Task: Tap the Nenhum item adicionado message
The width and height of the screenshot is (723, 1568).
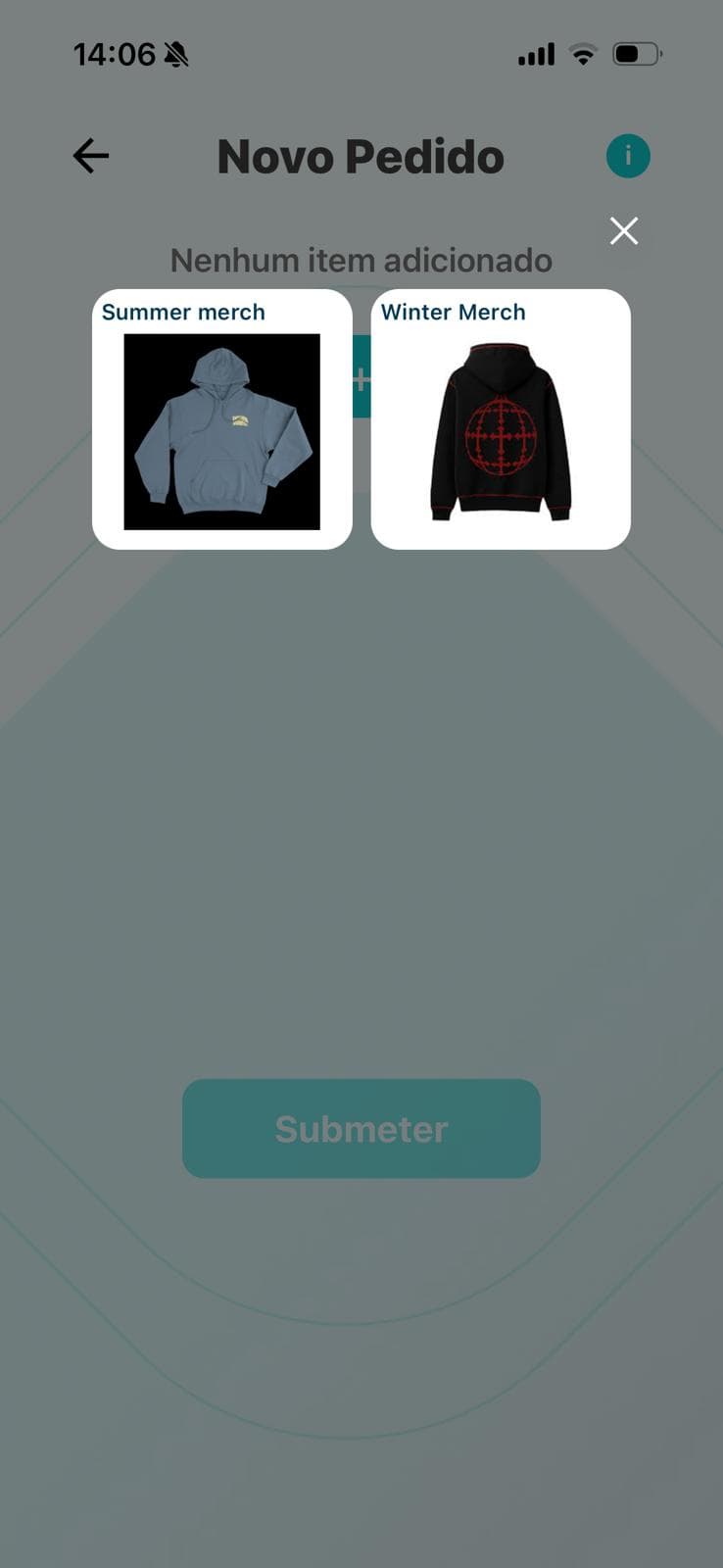Action: point(361,260)
